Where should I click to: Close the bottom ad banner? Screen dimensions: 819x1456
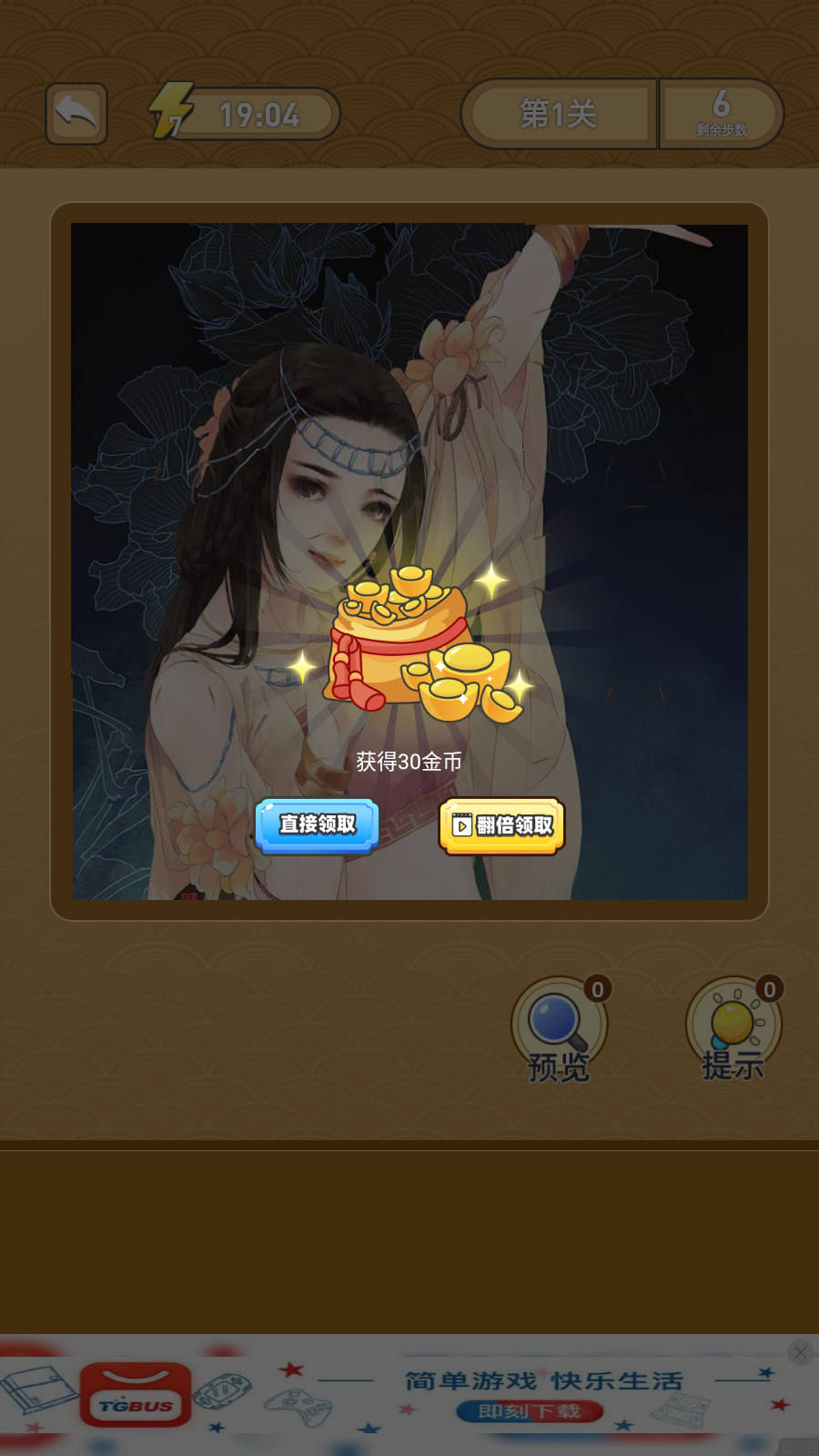[x=801, y=1352]
